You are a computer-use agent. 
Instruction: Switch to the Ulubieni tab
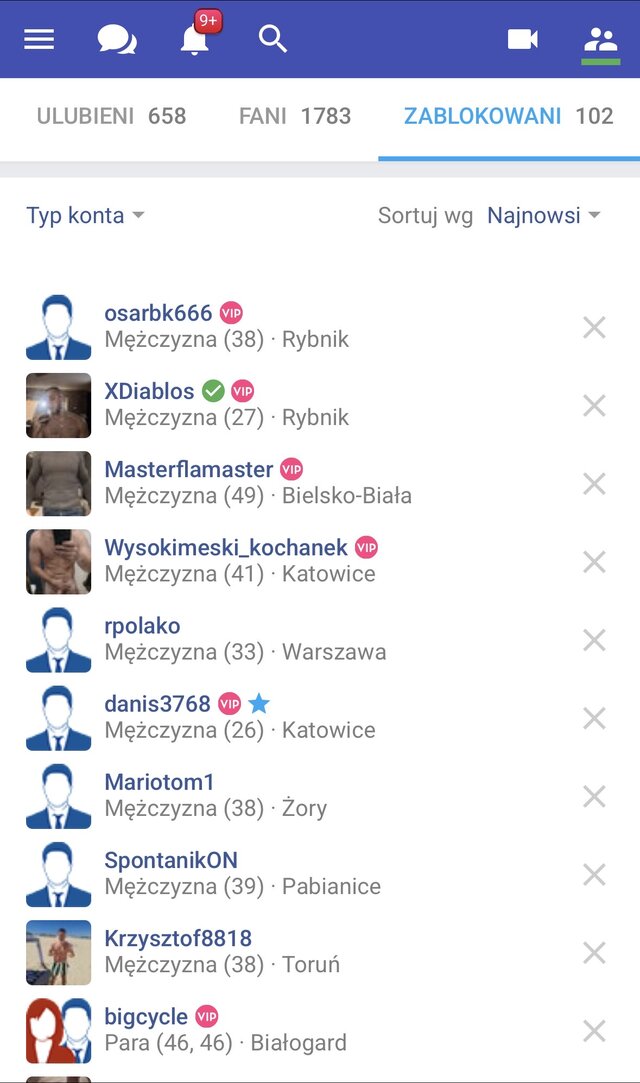[111, 116]
